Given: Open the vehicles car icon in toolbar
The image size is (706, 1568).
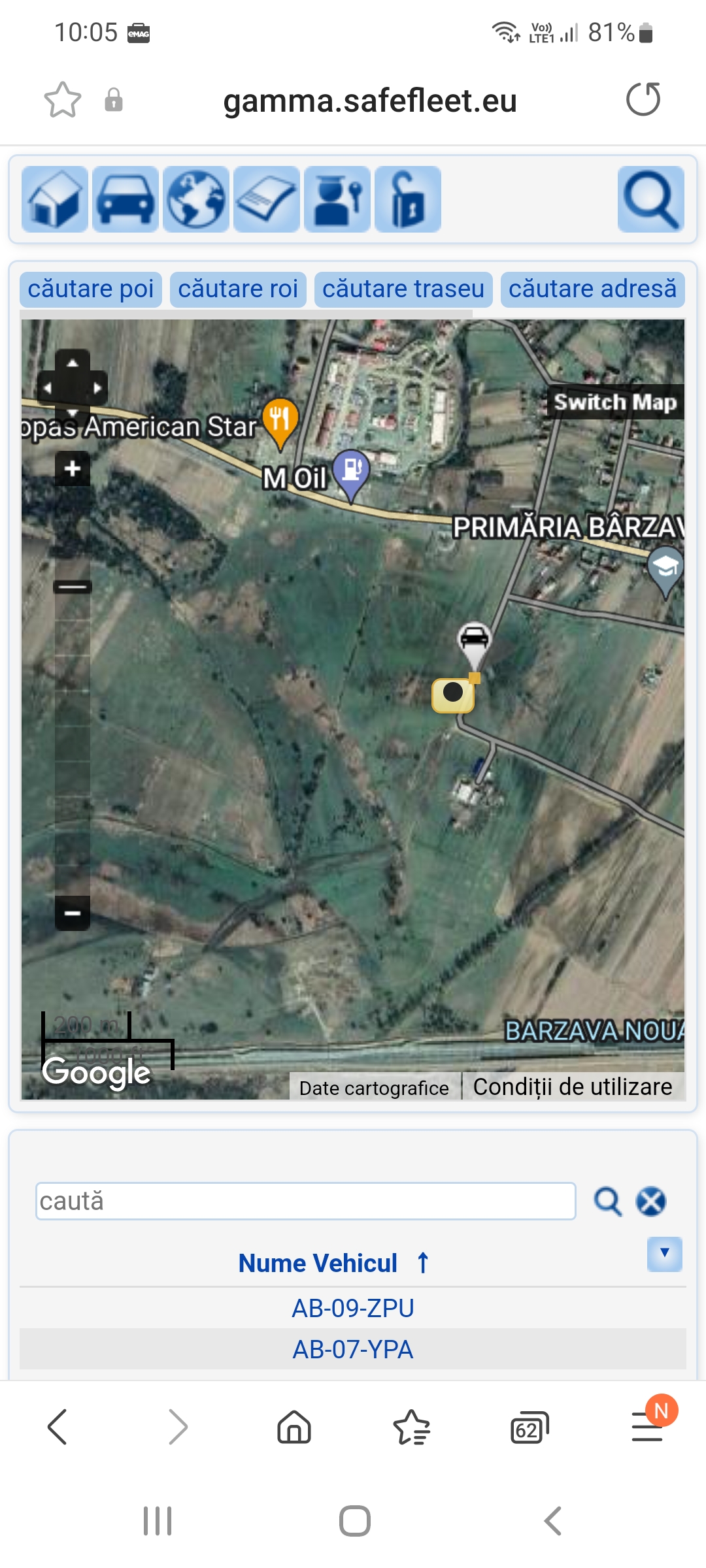Looking at the screenshot, I should (x=126, y=199).
